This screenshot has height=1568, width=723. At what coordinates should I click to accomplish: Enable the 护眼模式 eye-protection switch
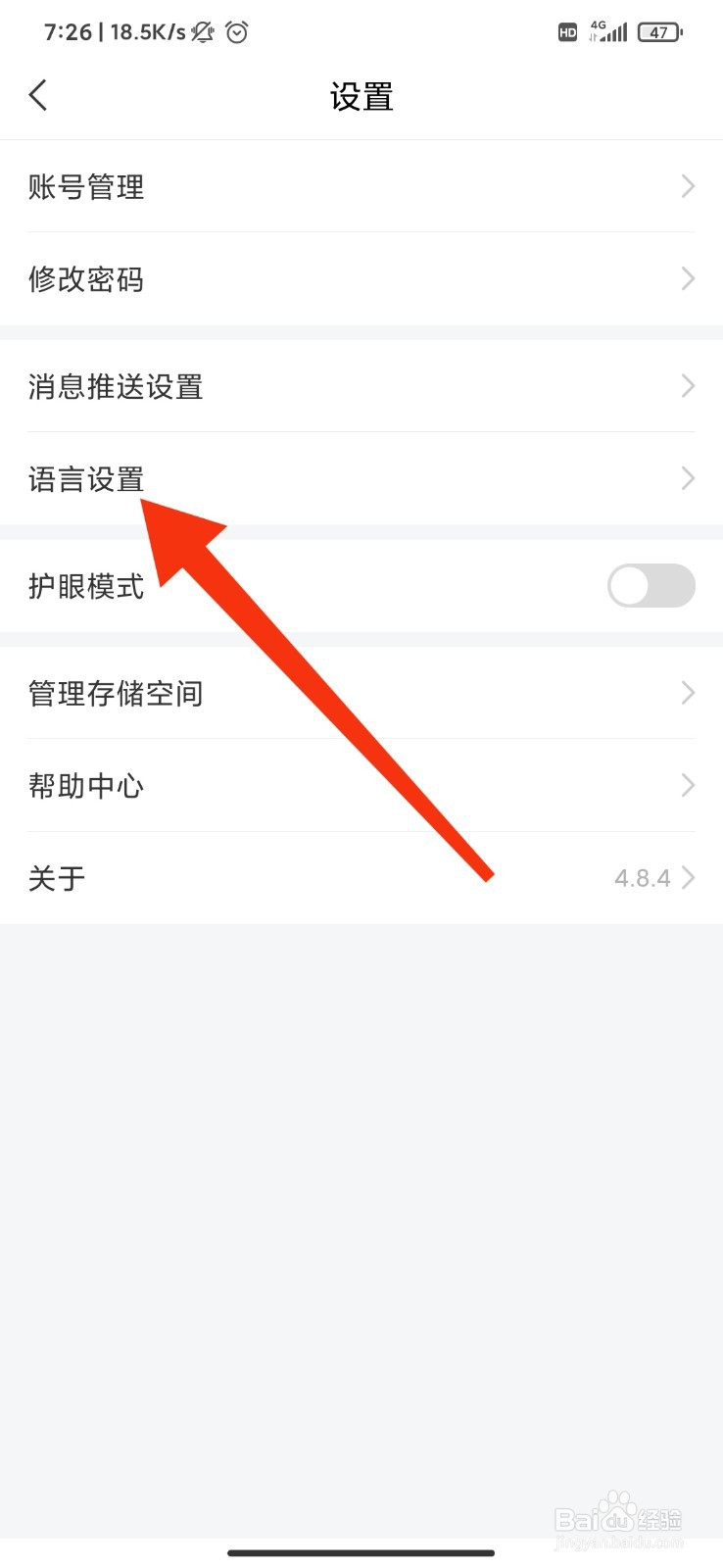(x=651, y=585)
